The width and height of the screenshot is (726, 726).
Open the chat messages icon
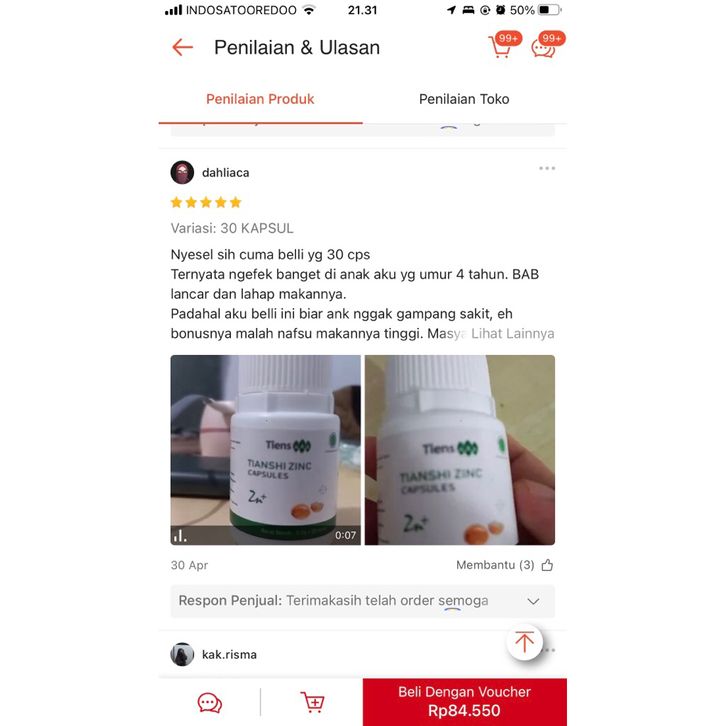coord(544,47)
